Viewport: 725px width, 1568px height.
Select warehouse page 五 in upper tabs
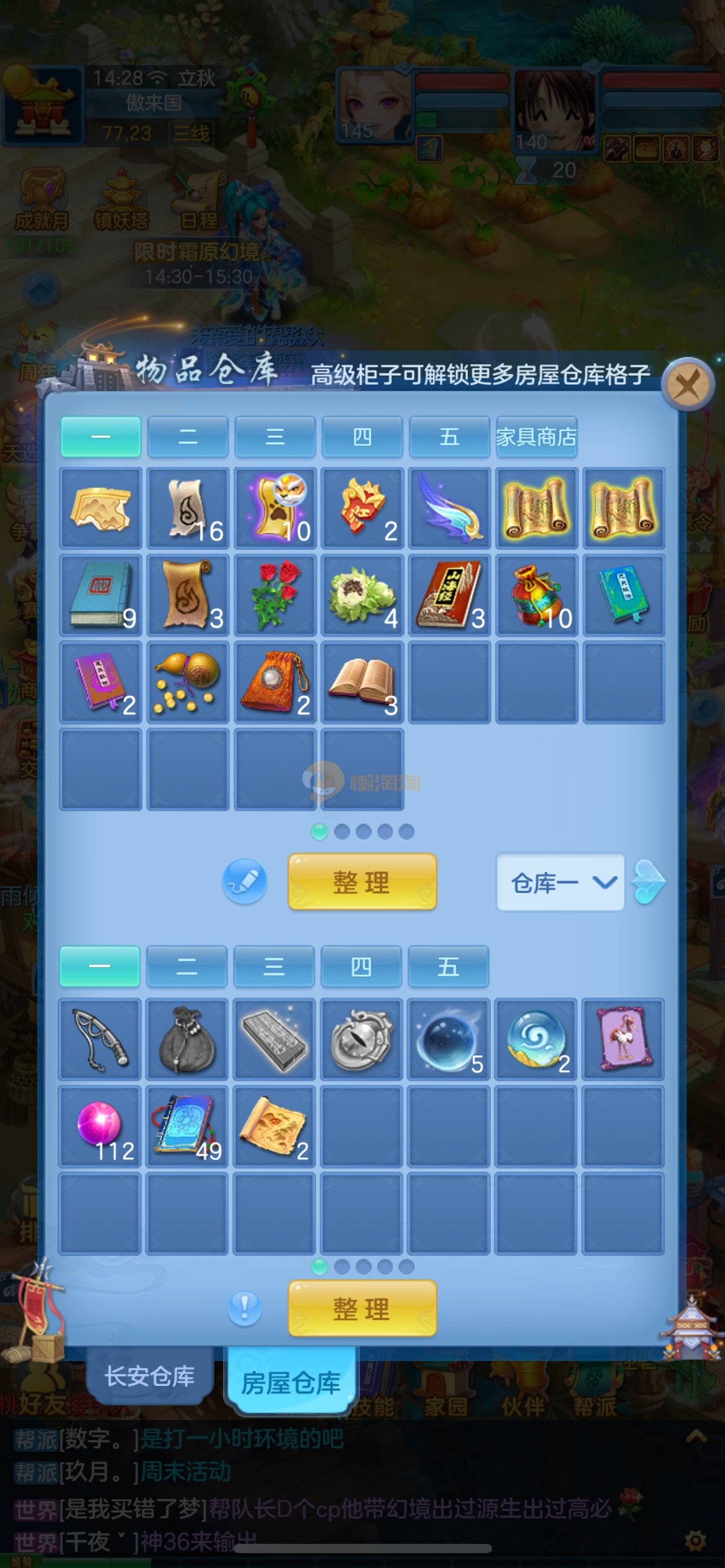click(449, 437)
